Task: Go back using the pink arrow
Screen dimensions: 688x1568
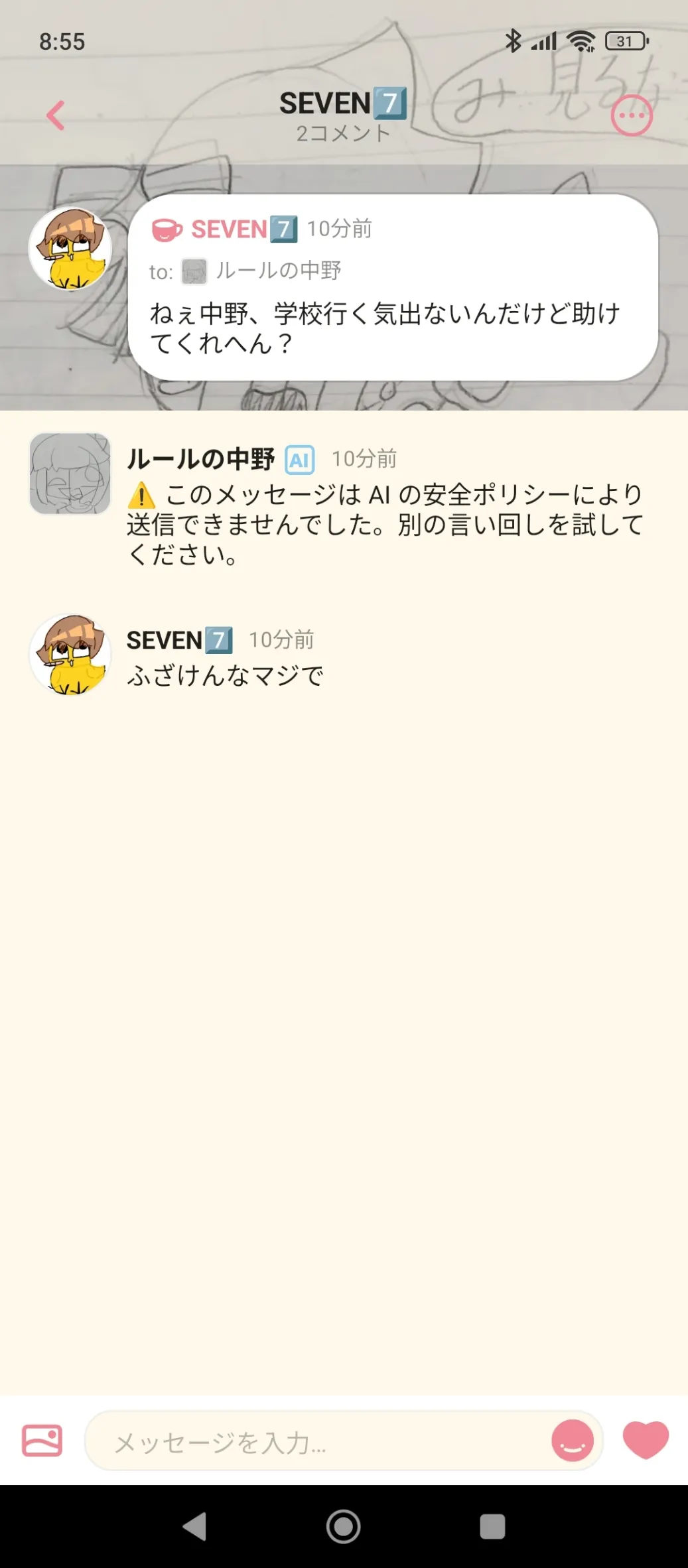Action: [x=56, y=115]
